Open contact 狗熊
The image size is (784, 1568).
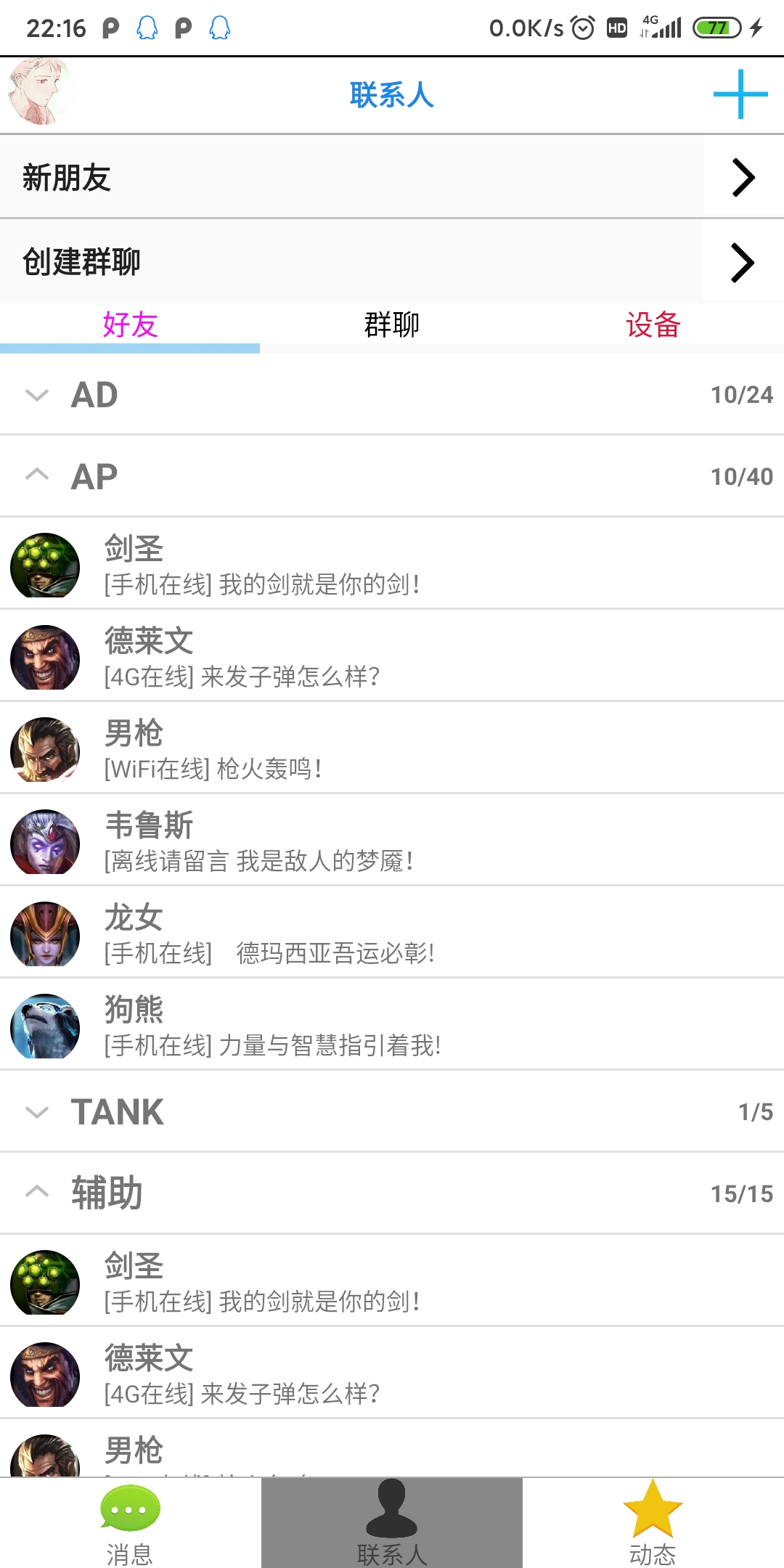[x=392, y=1026]
